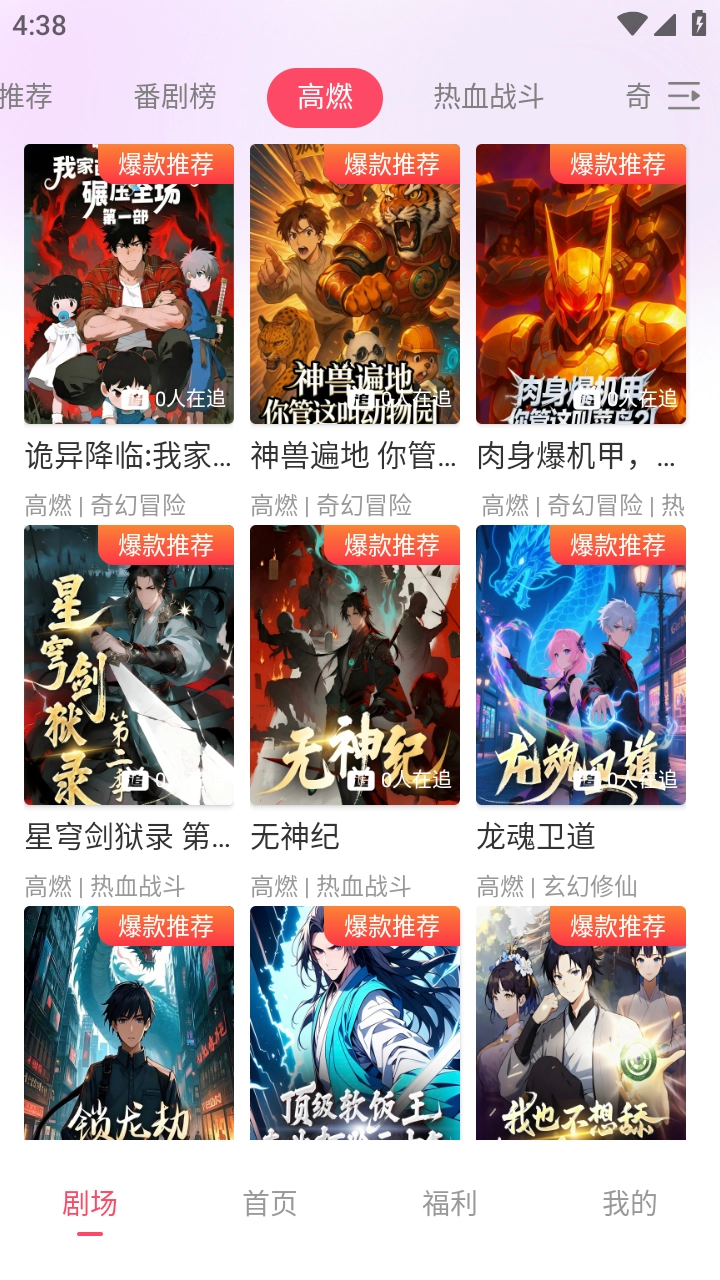Click the 爆款推荐 badge on 龙魂卫道
The image size is (720, 1280).
(618, 546)
